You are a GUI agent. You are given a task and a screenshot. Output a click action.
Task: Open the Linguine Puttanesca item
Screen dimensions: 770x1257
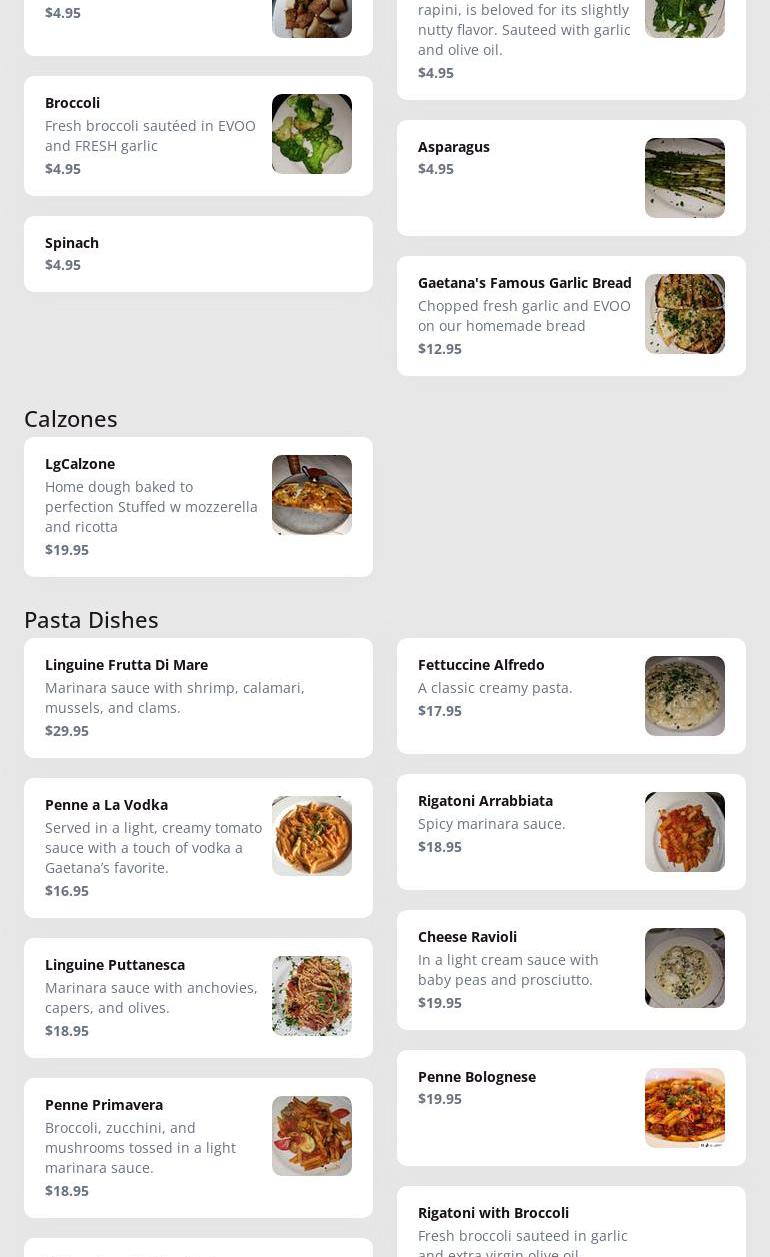click(198, 998)
